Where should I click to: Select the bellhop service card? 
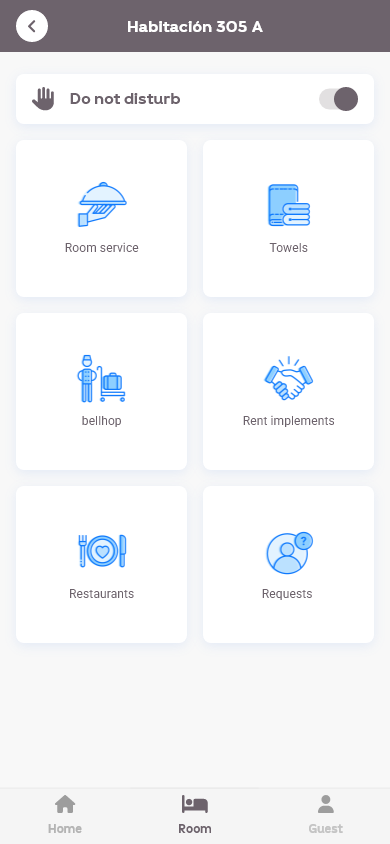click(102, 391)
